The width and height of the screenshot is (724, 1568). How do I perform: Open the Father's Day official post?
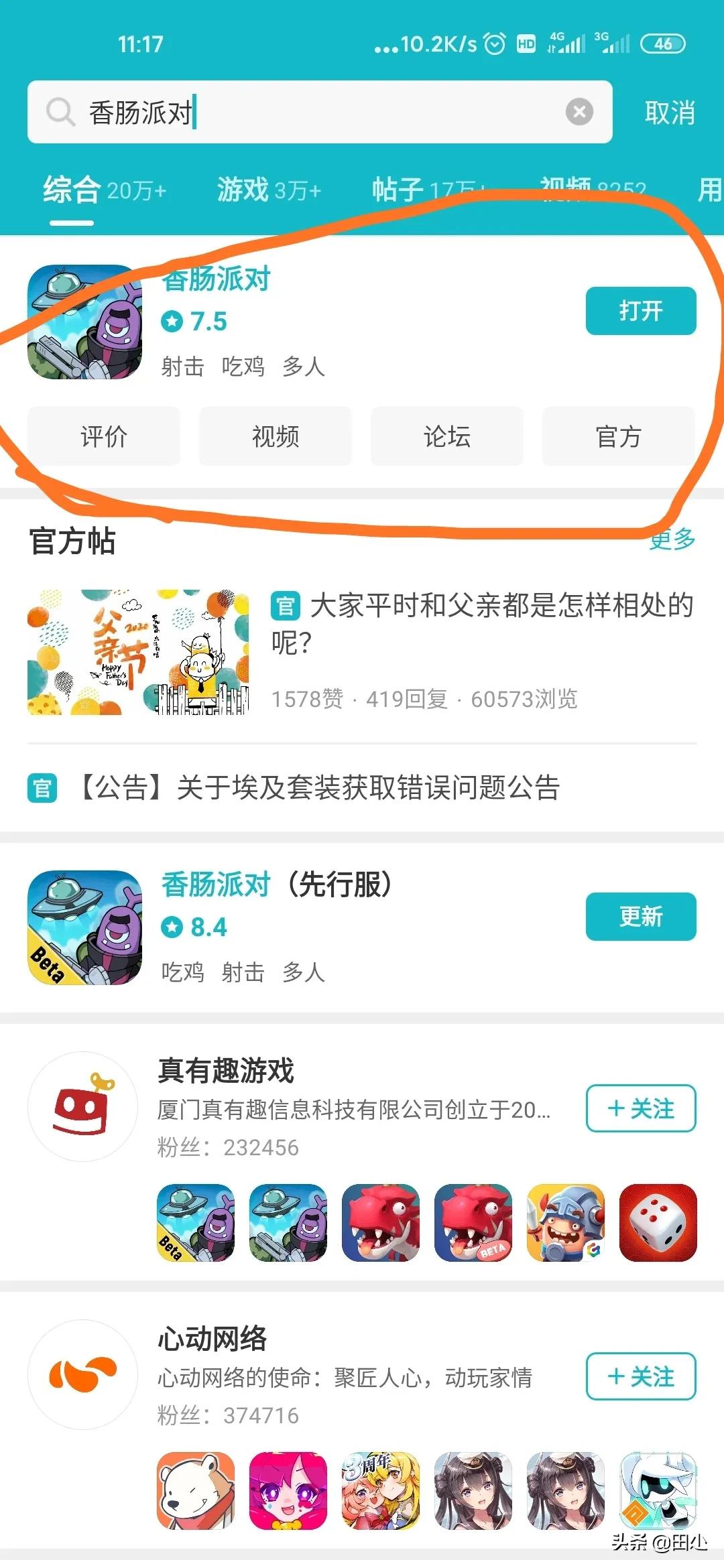tap(481, 623)
